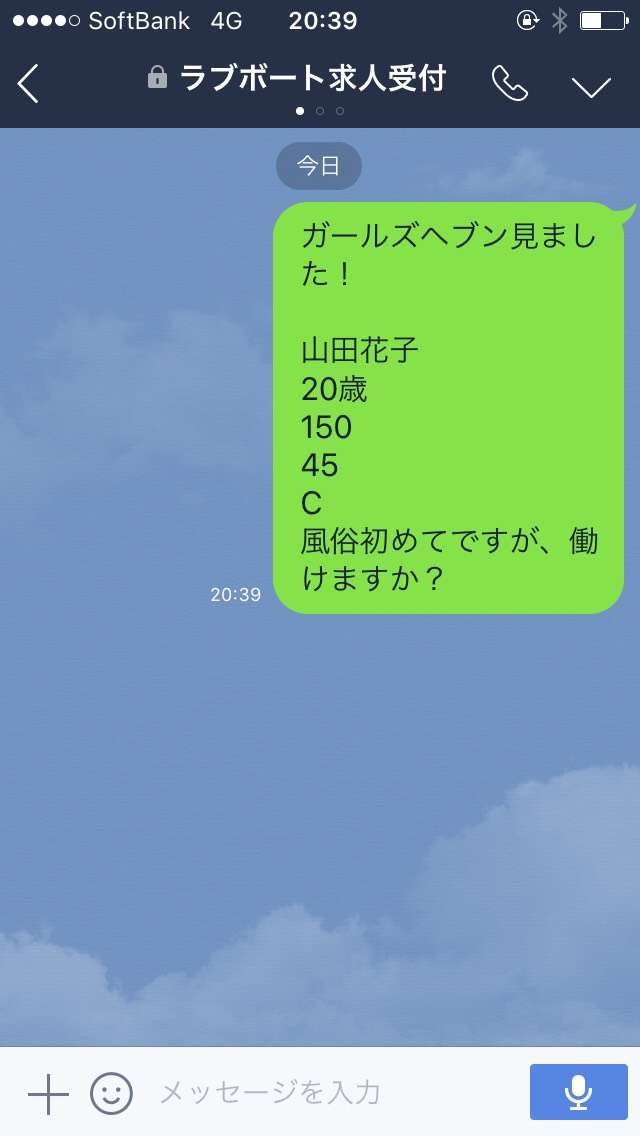Expand the chat options dropdown chevron
Viewport: 640px width, 1136px height.
tap(591, 87)
